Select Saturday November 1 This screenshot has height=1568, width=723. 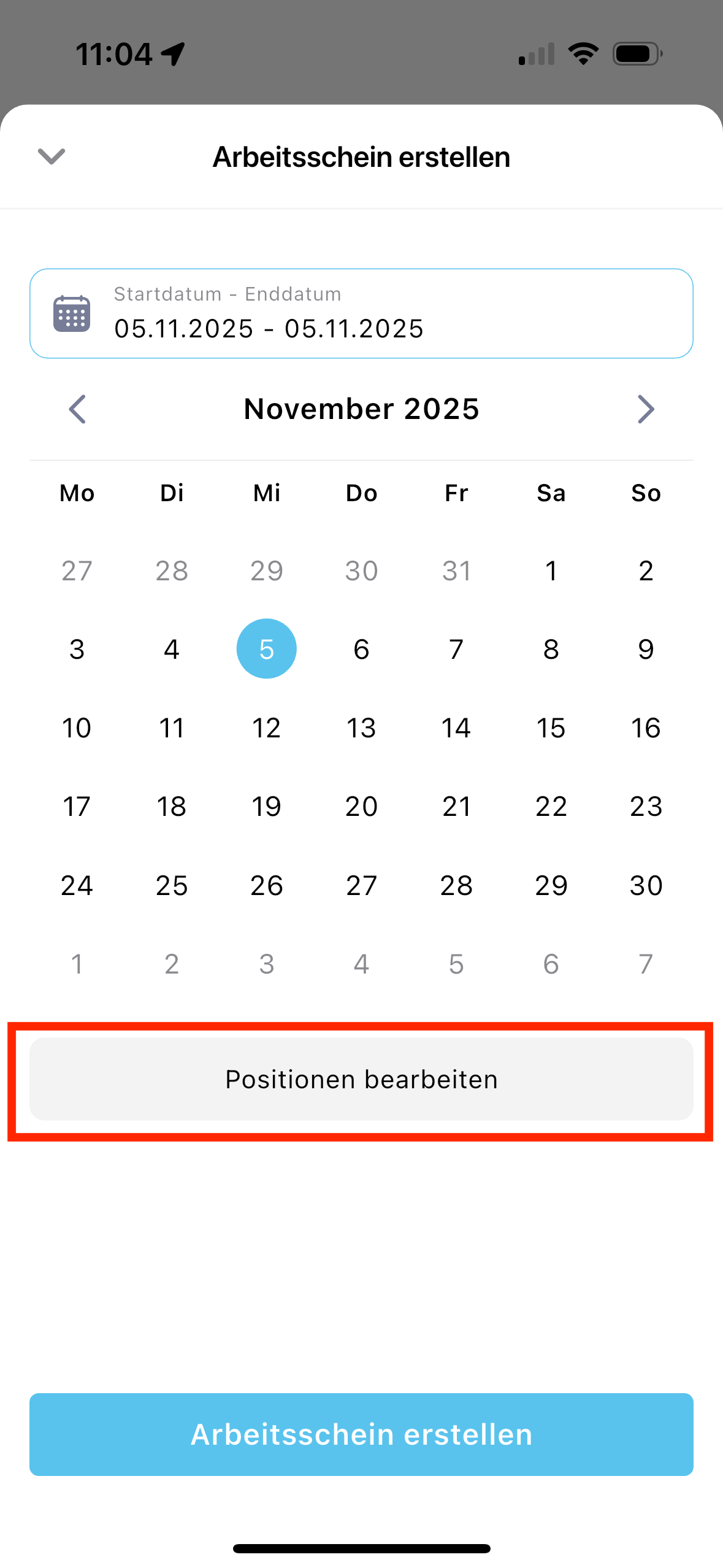(x=551, y=571)
